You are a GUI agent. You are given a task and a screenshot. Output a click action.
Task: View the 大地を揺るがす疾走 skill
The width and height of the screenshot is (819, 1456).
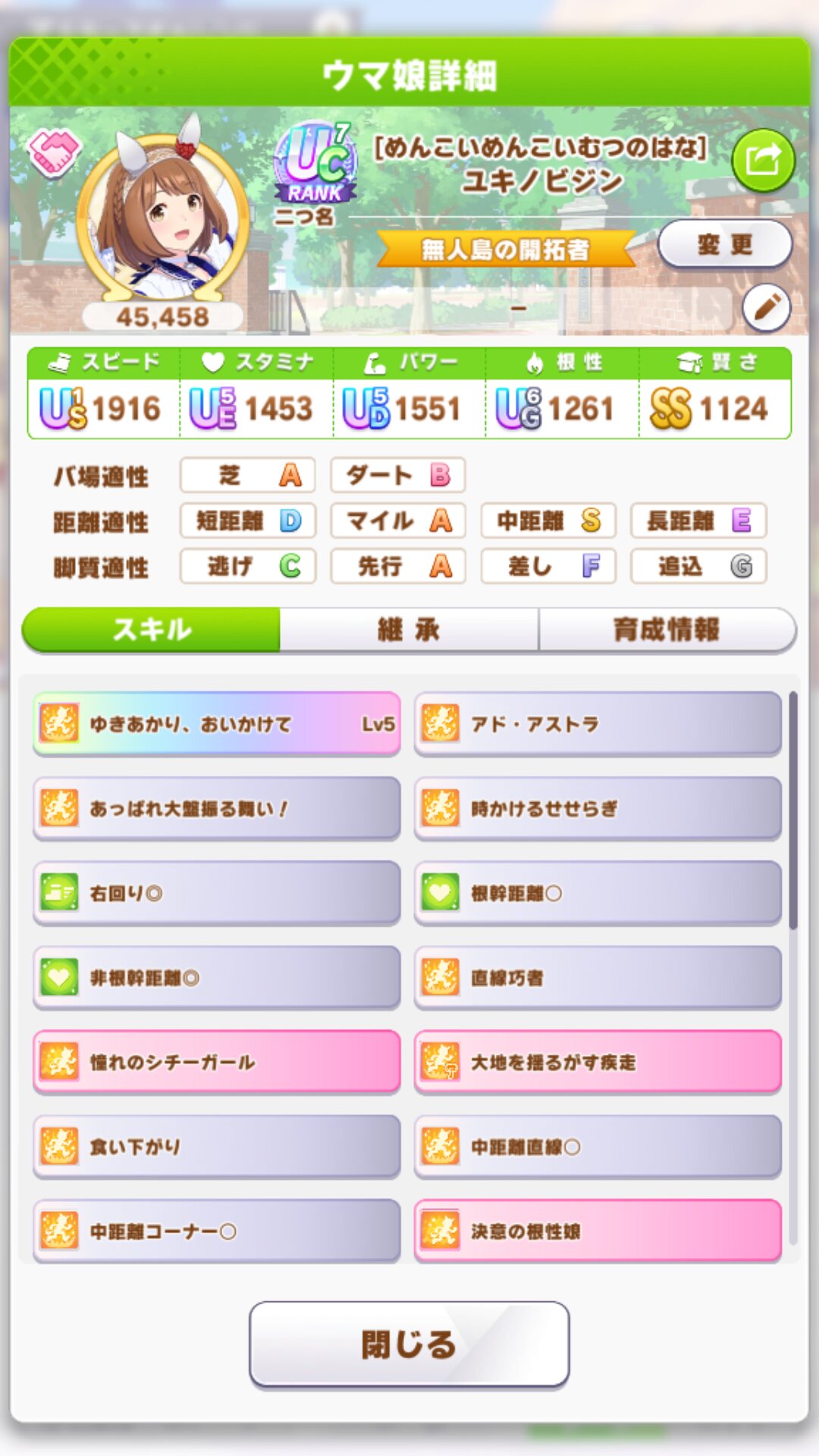tap(598, 1062)
